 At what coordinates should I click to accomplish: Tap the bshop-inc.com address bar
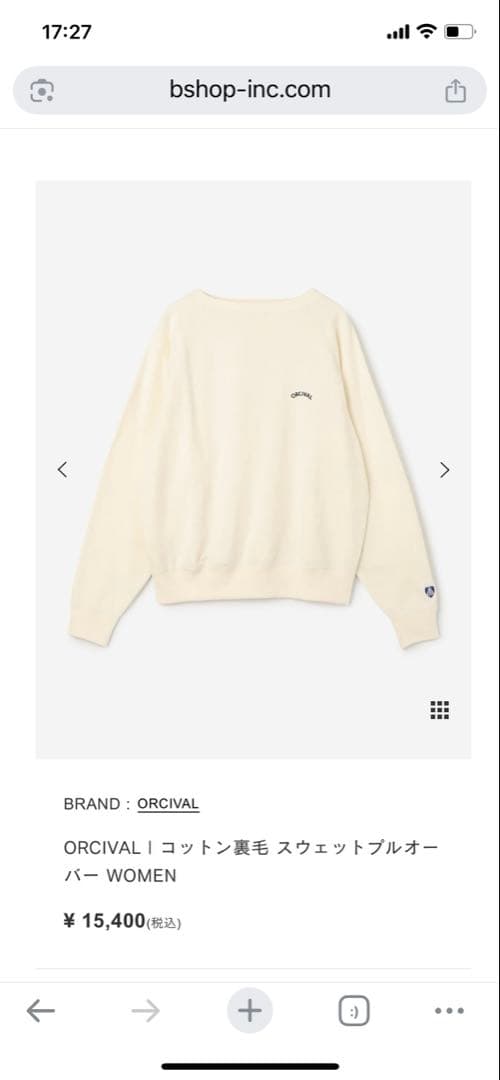(250, 90)
